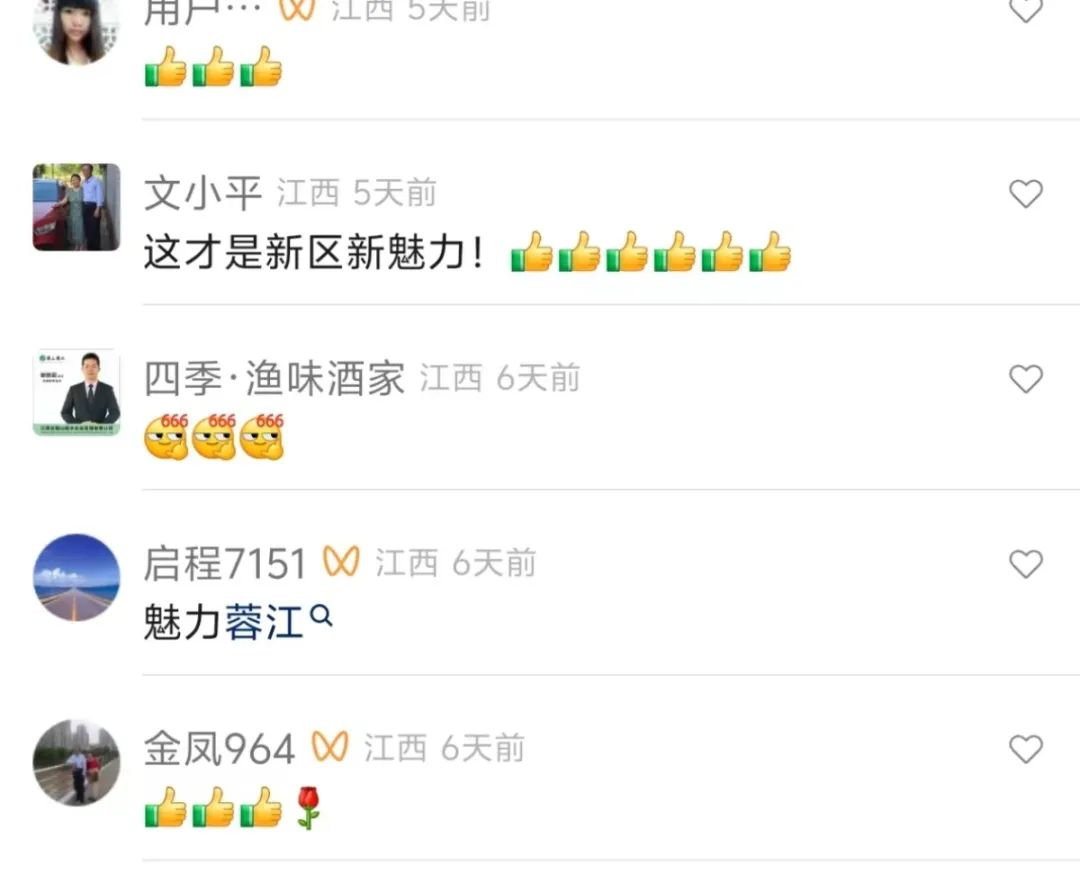Viewport: 1080px width, 883px height.
Task: Like 启程7151's comment
Action: click(1025, 565)
